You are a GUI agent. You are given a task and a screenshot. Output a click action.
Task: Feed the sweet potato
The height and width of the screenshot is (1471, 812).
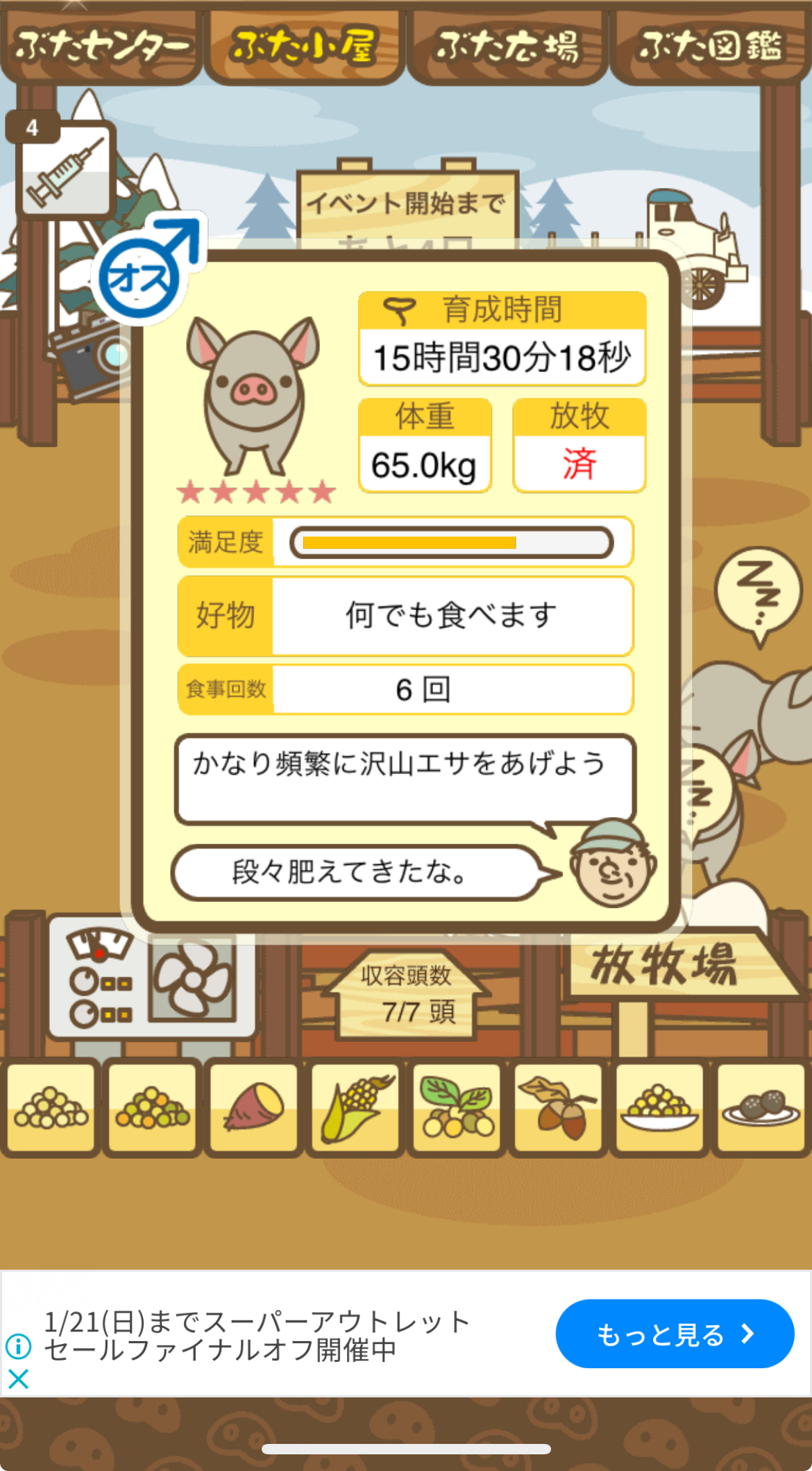pyautogui.click(x=254, y=1107)
